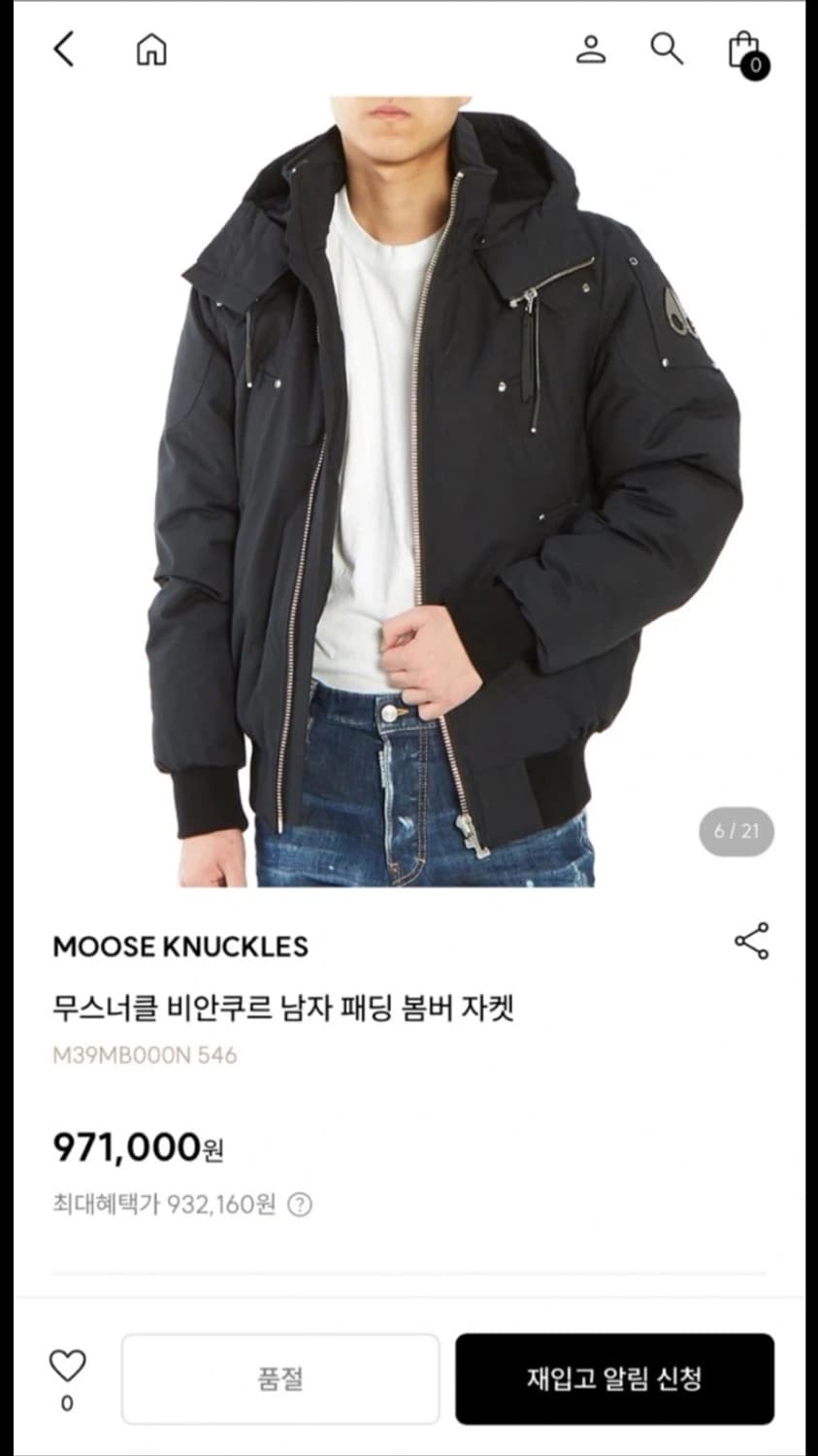
Task: Tap the product title 무스너클 비안쿠르 남자 패딩 봄버 자켓
Action: click(287, 1008)
